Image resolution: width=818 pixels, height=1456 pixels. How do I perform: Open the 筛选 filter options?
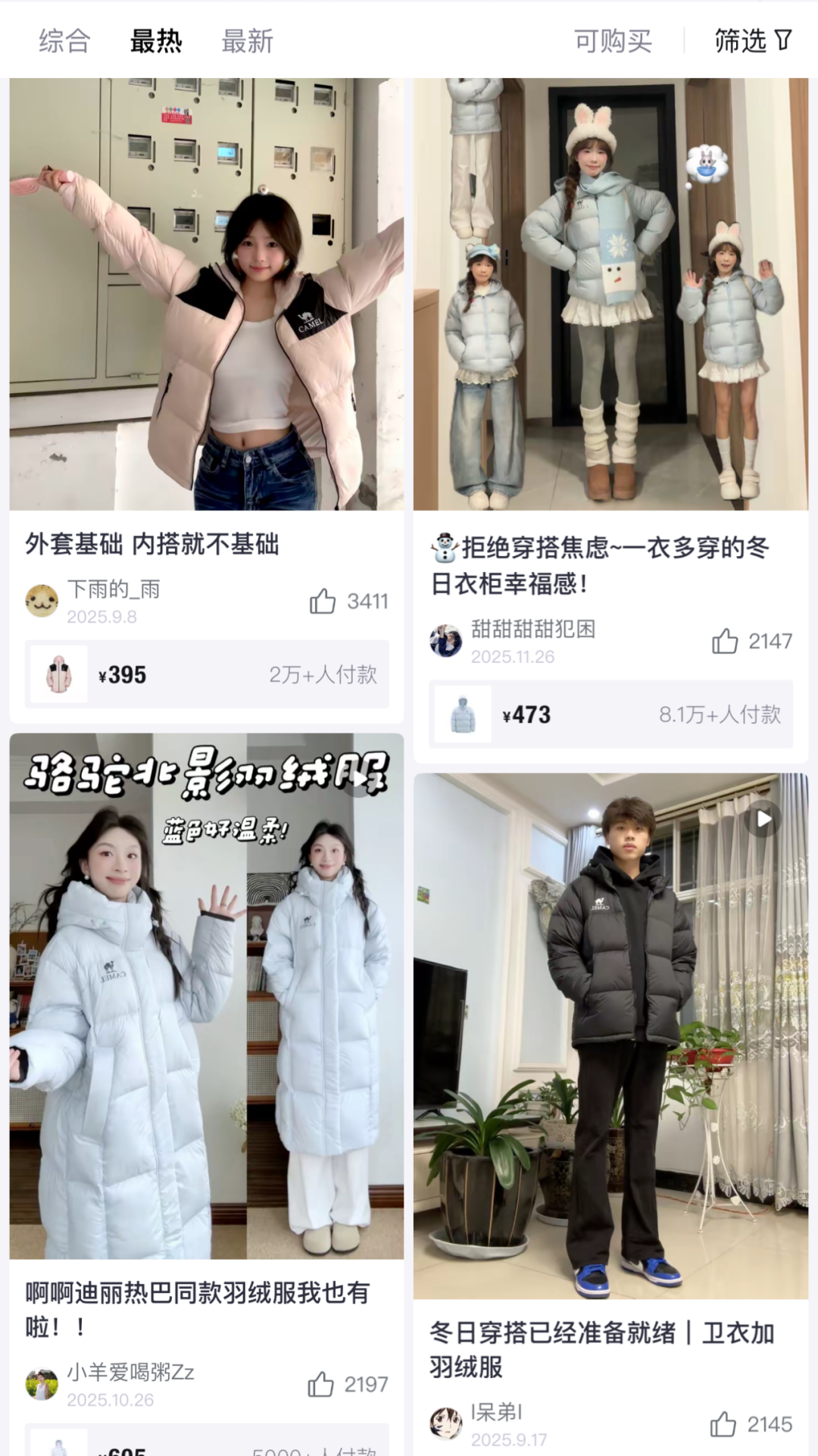tap(753, 41)
